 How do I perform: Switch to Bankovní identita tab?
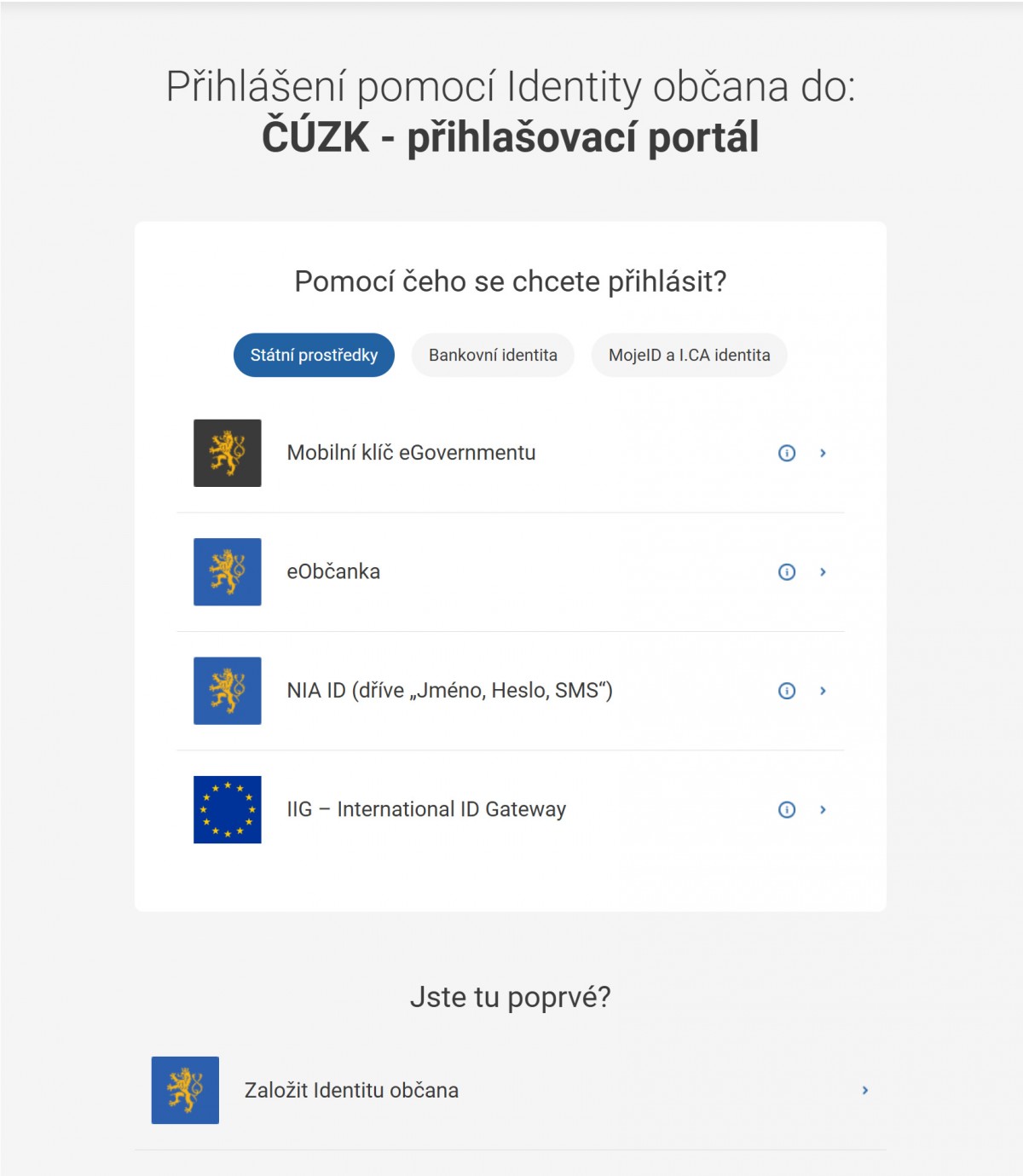493,355
